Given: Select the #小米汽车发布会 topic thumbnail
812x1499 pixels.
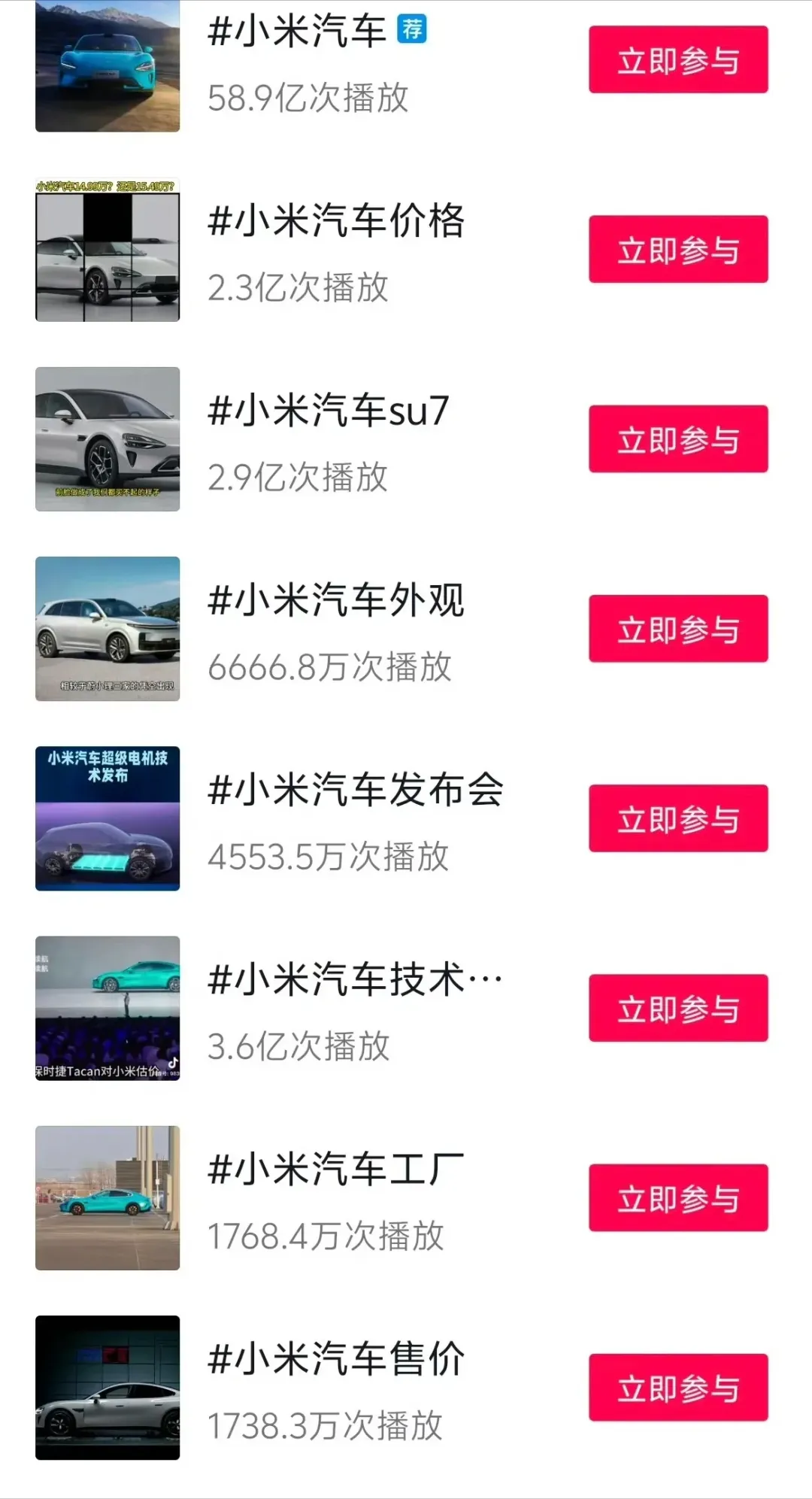Looking at the screenshot, I should [108, 818].
